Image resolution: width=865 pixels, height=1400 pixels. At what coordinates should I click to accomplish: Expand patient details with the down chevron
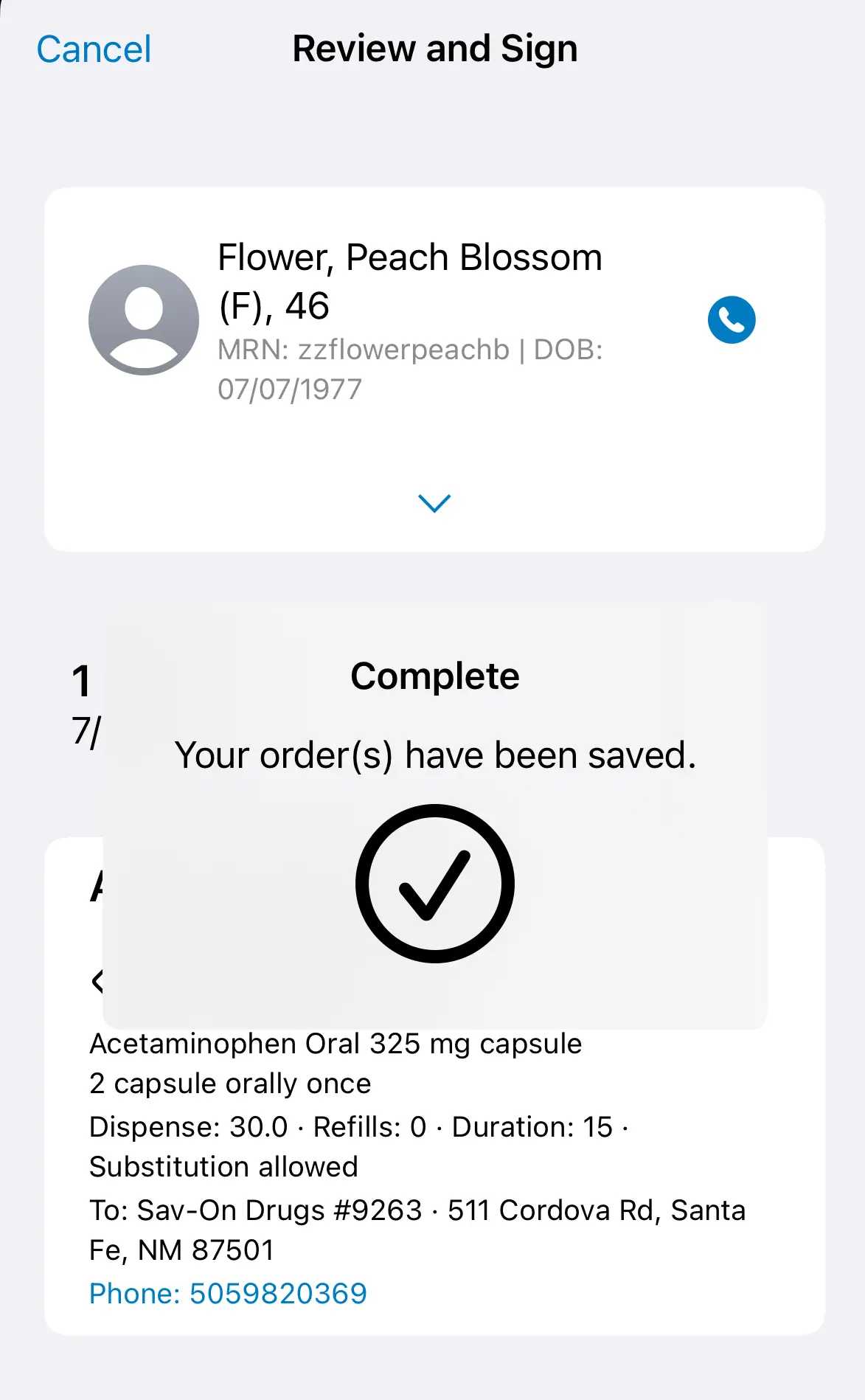434,503
